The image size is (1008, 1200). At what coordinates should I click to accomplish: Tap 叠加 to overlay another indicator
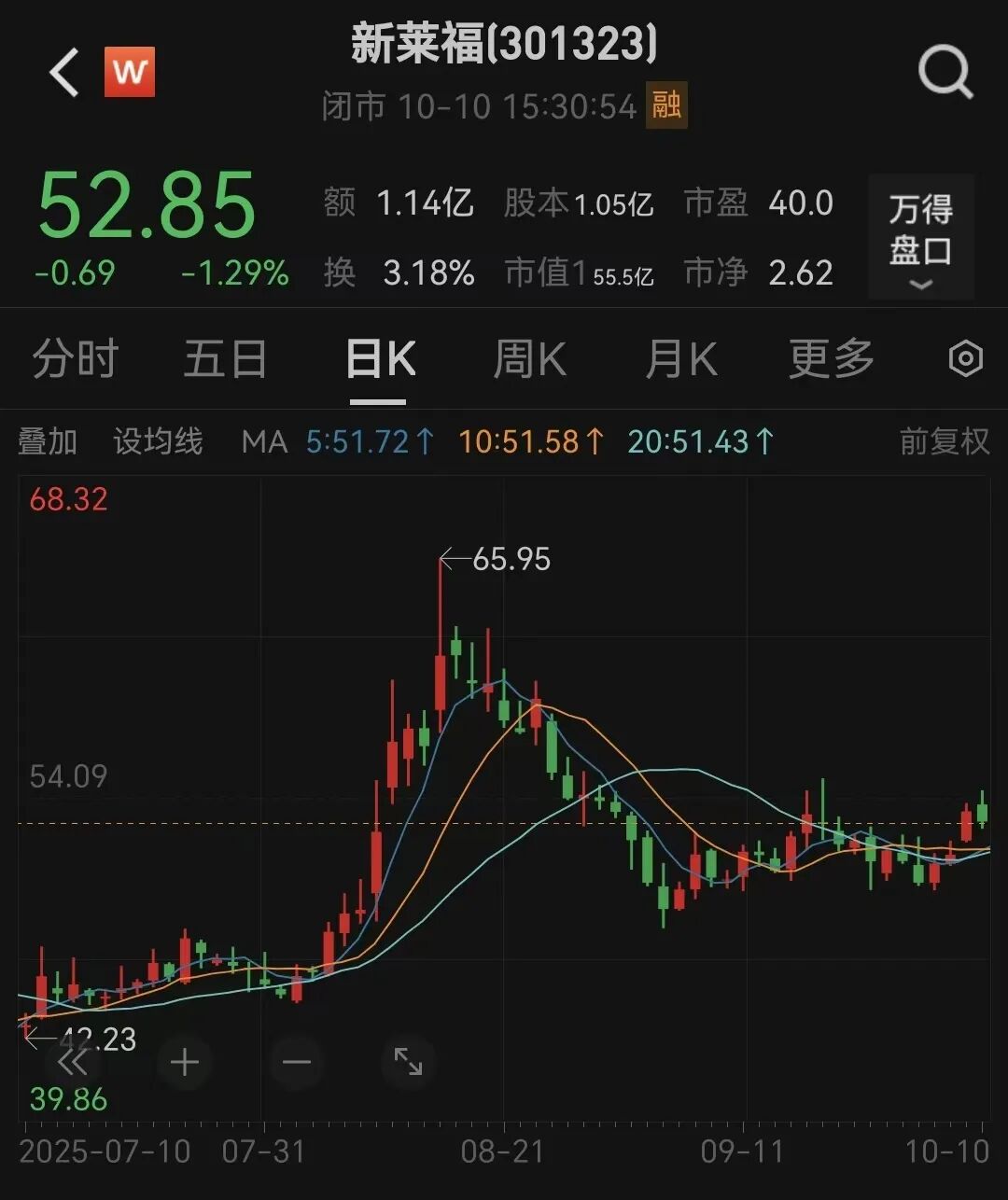48,441
